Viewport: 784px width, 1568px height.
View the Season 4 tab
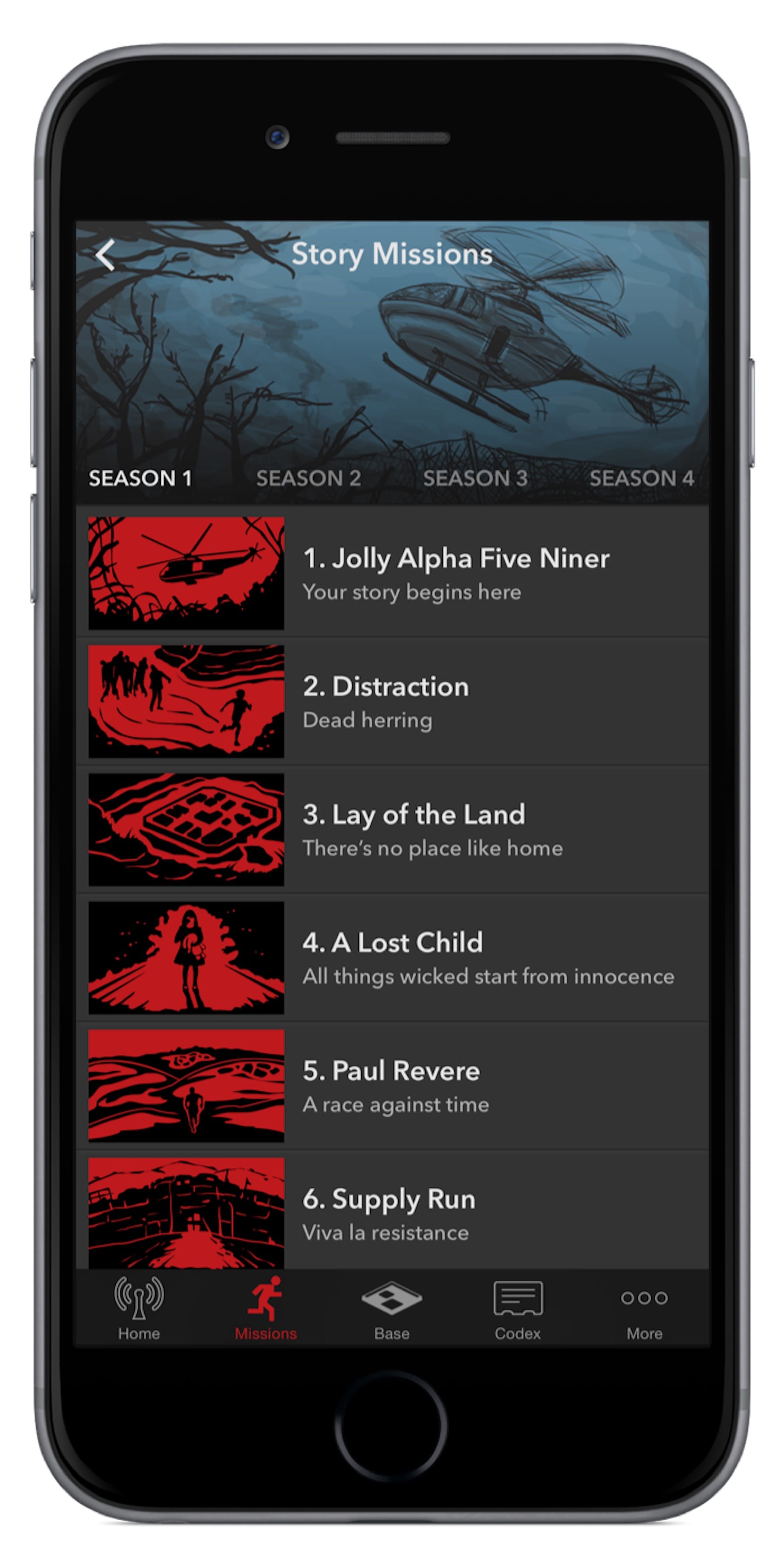(642, 478)
